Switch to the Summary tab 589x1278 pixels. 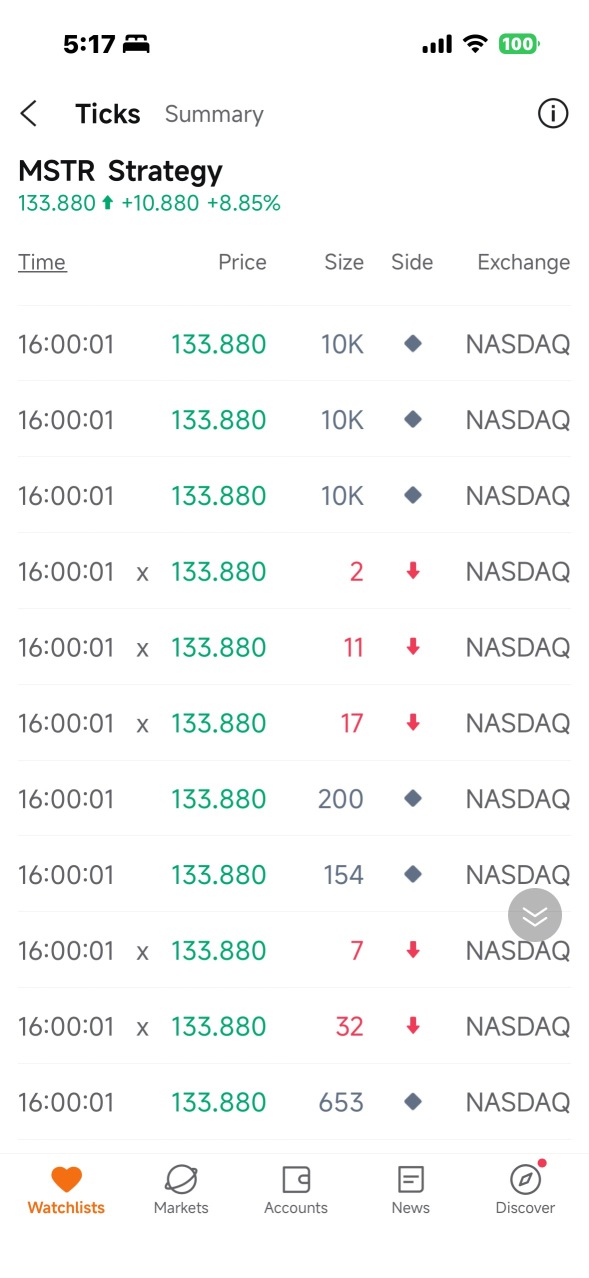214,114
